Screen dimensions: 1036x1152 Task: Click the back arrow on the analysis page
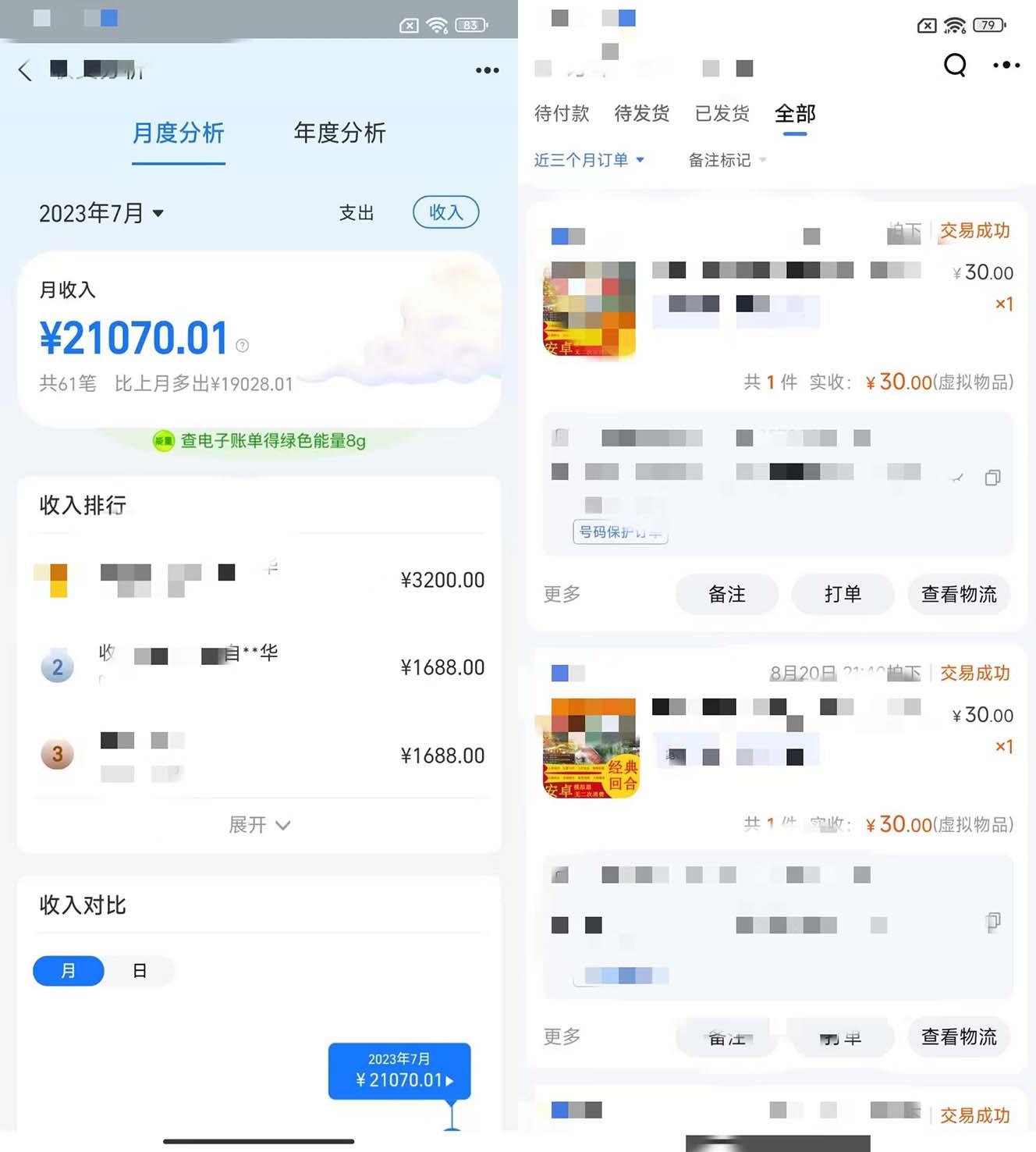(26, 70)
